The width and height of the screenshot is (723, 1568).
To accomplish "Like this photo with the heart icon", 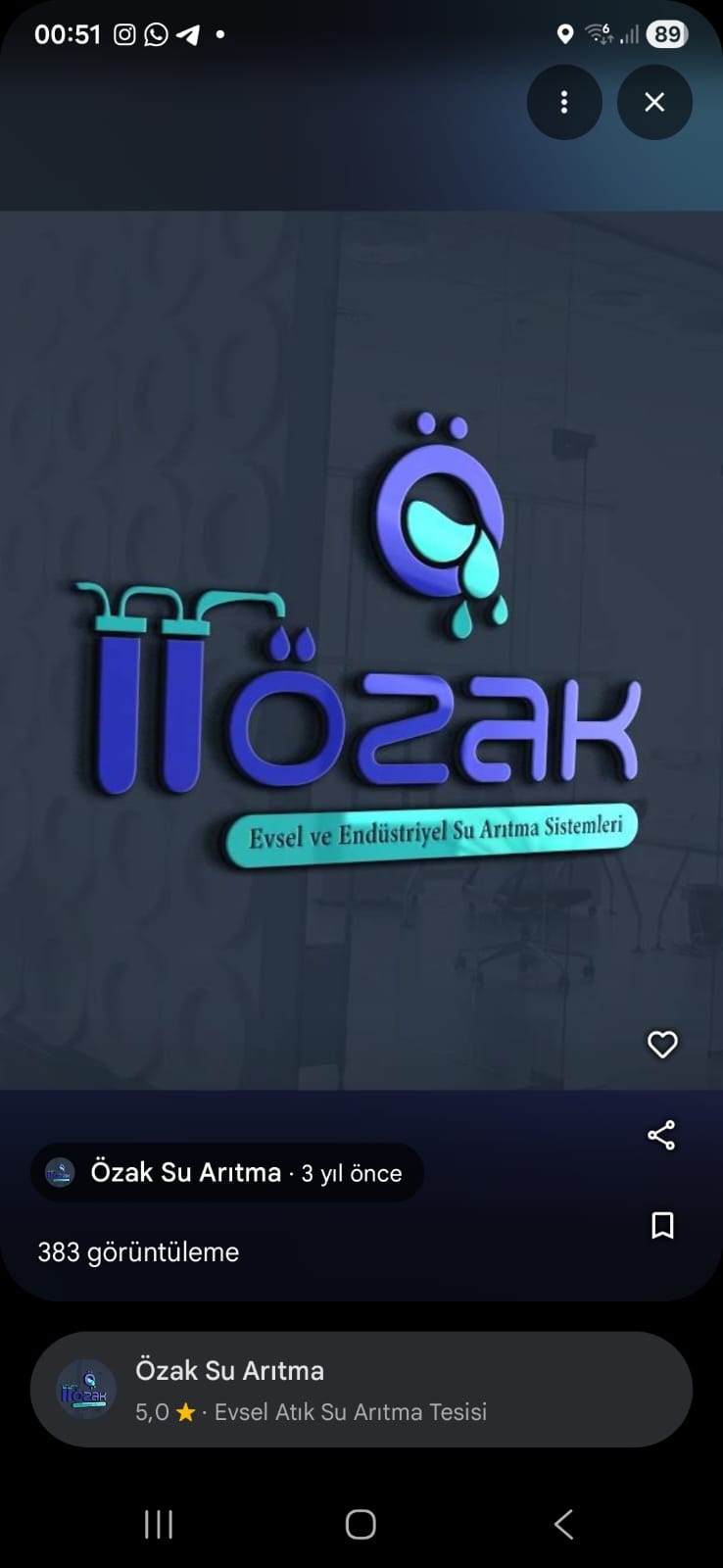I will (x=662, y=1045).
